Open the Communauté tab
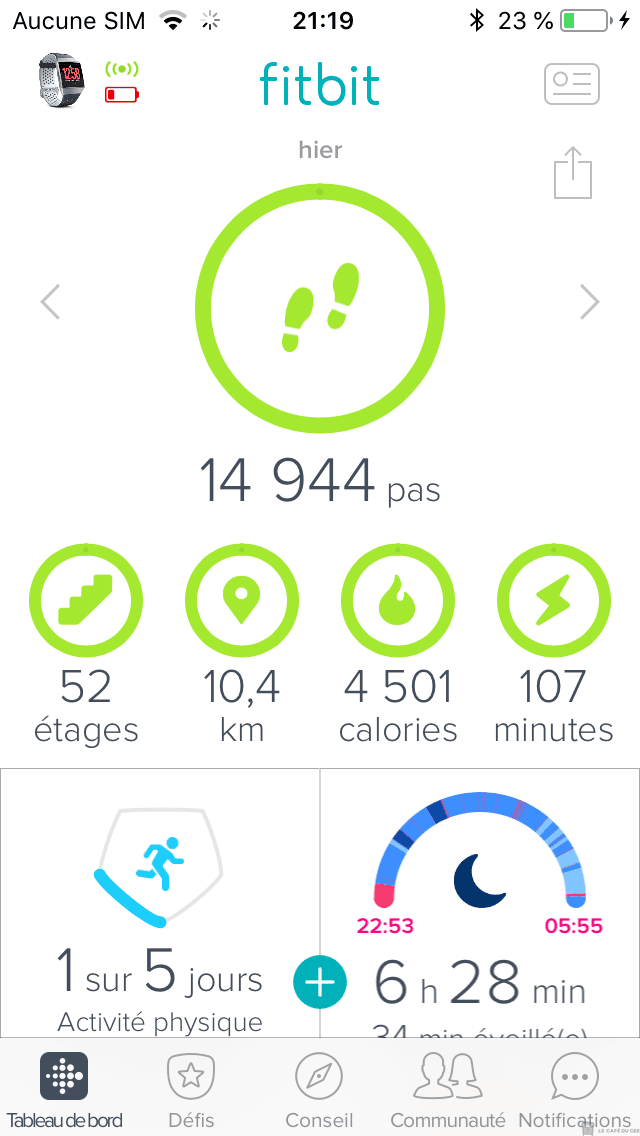The width and height of the screenshot is (640, 1136). pos(447,1090)
